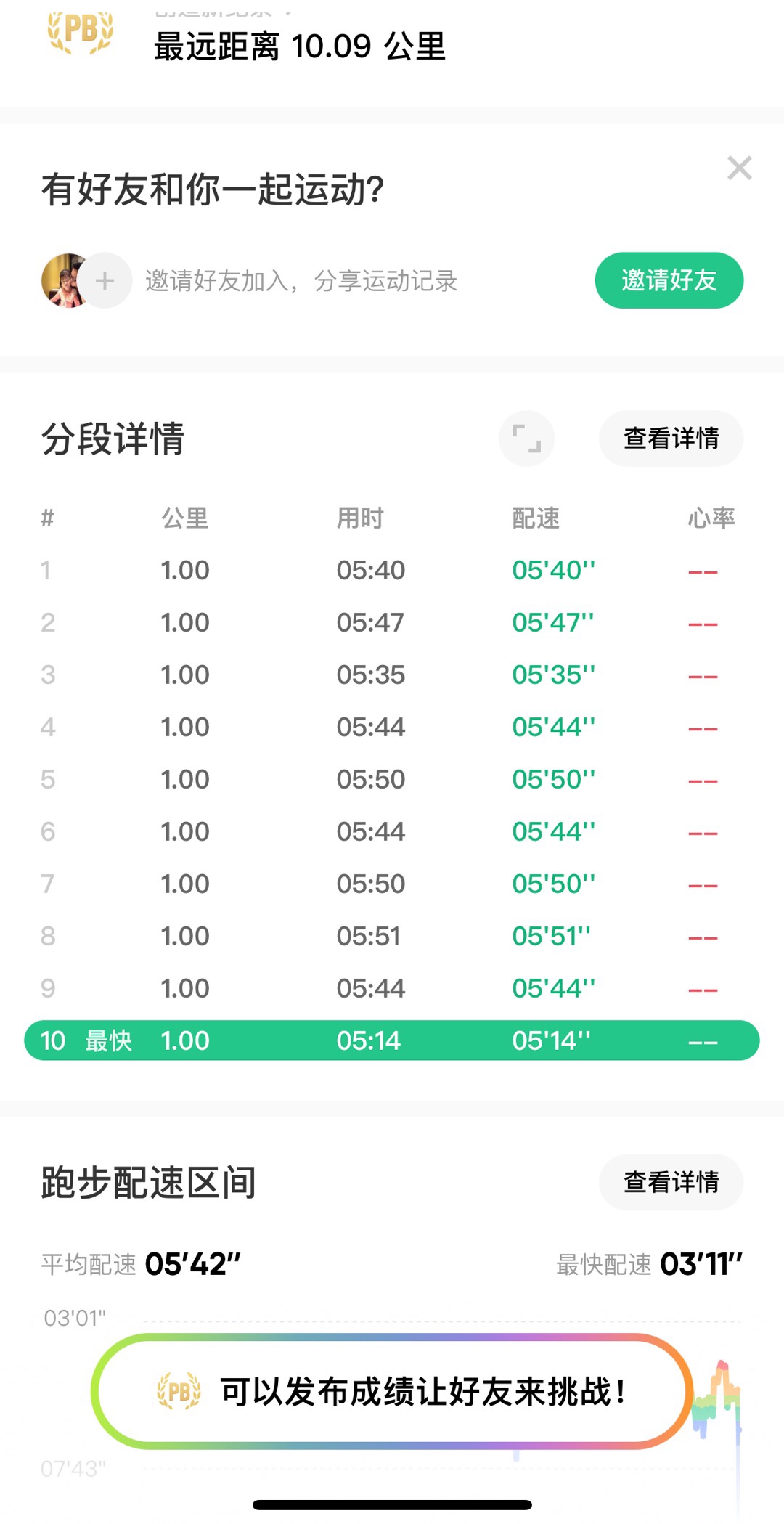Open 查看详情 for 跑步配速区间
This screenshot has width=784, height=1524.
[x=671, y=1182]
